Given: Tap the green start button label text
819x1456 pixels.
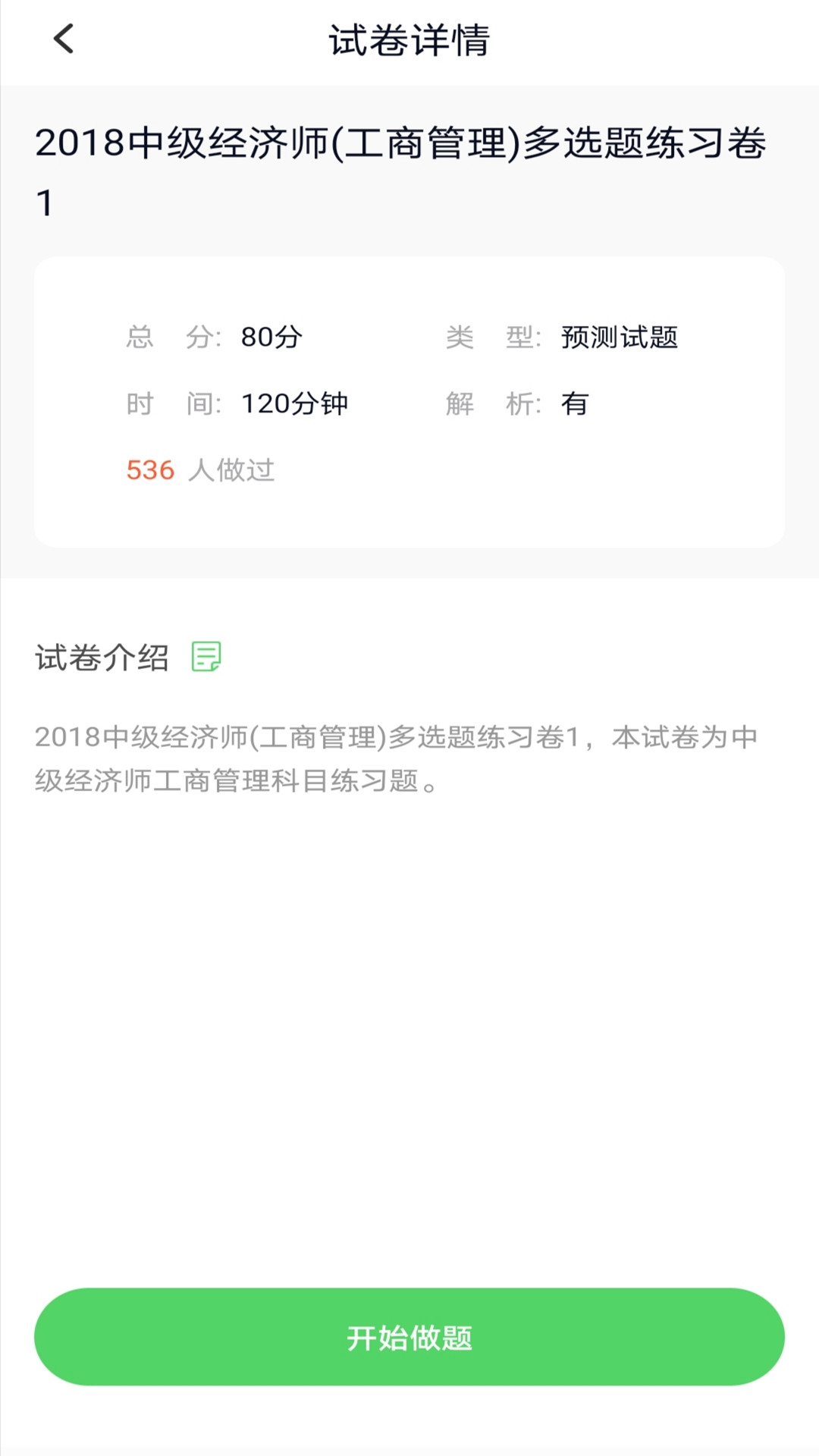Looking at the screenshot, I should [409, 1338].
